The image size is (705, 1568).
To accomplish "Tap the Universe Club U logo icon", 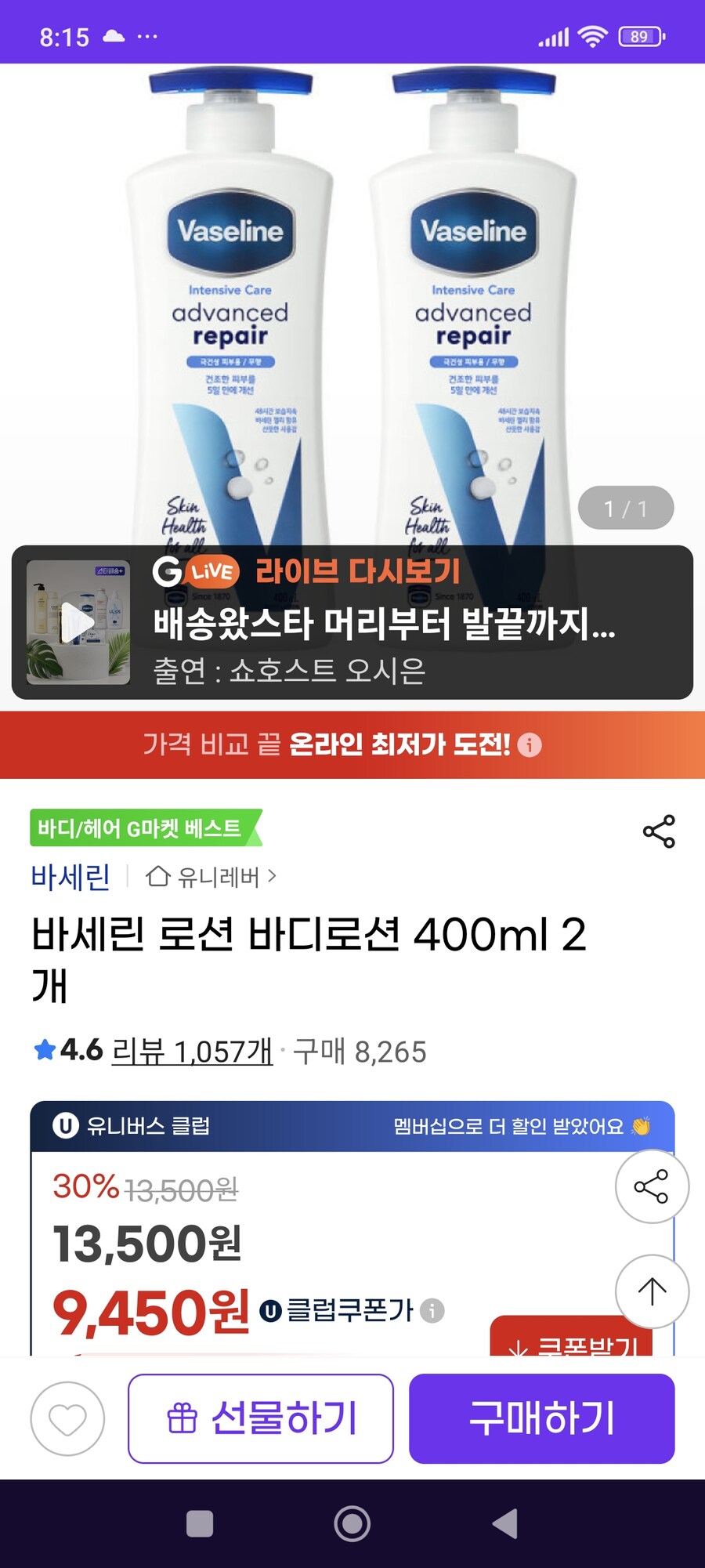I will [x=64, y=1124].
